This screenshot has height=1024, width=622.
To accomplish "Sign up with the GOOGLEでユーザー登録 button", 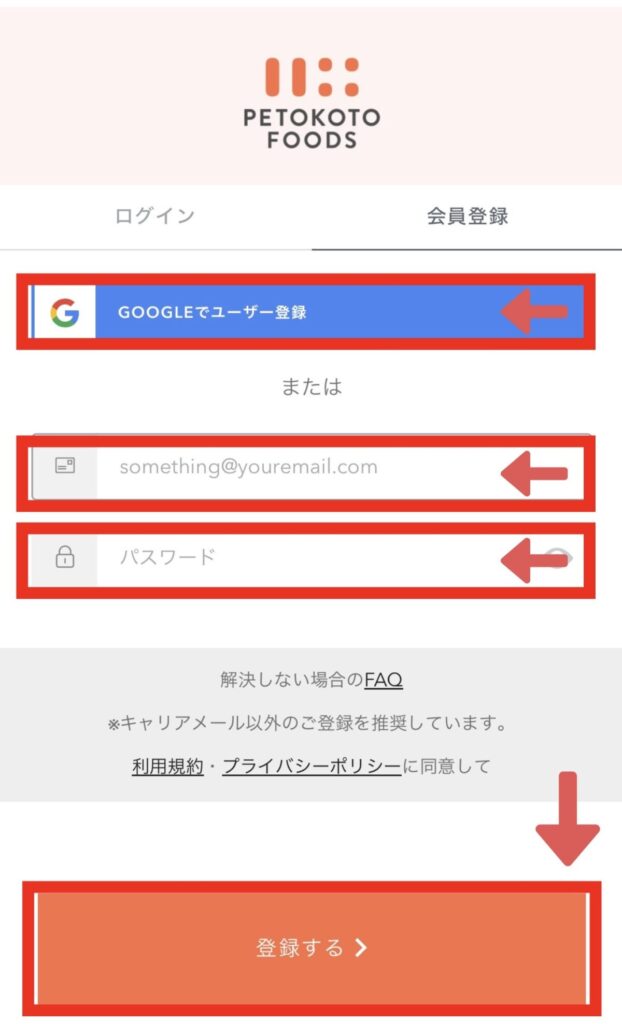I will (x=306, y=312).
